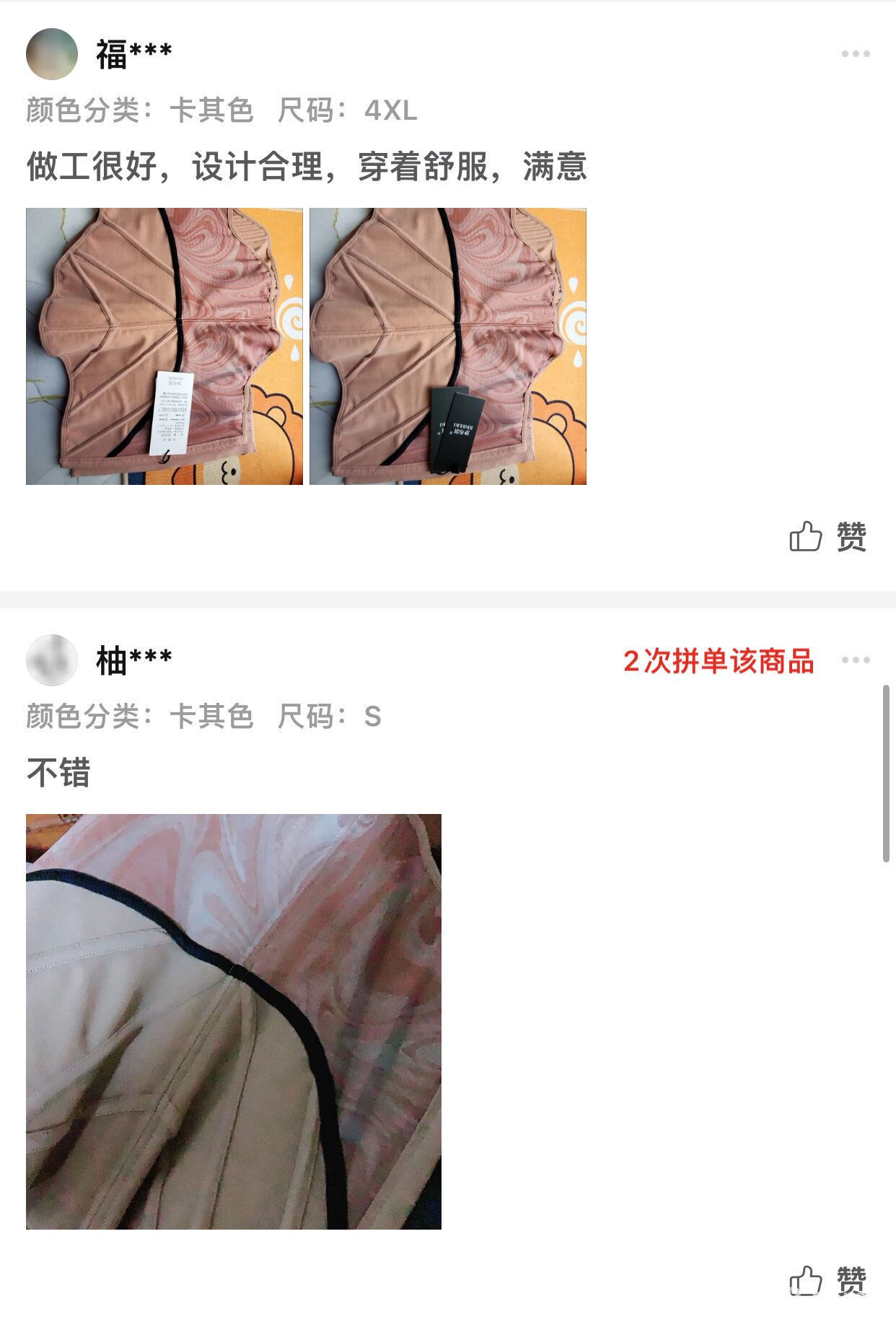
Task: Like the 不错 review by 柚***
Action: (x=827, y=1281)
